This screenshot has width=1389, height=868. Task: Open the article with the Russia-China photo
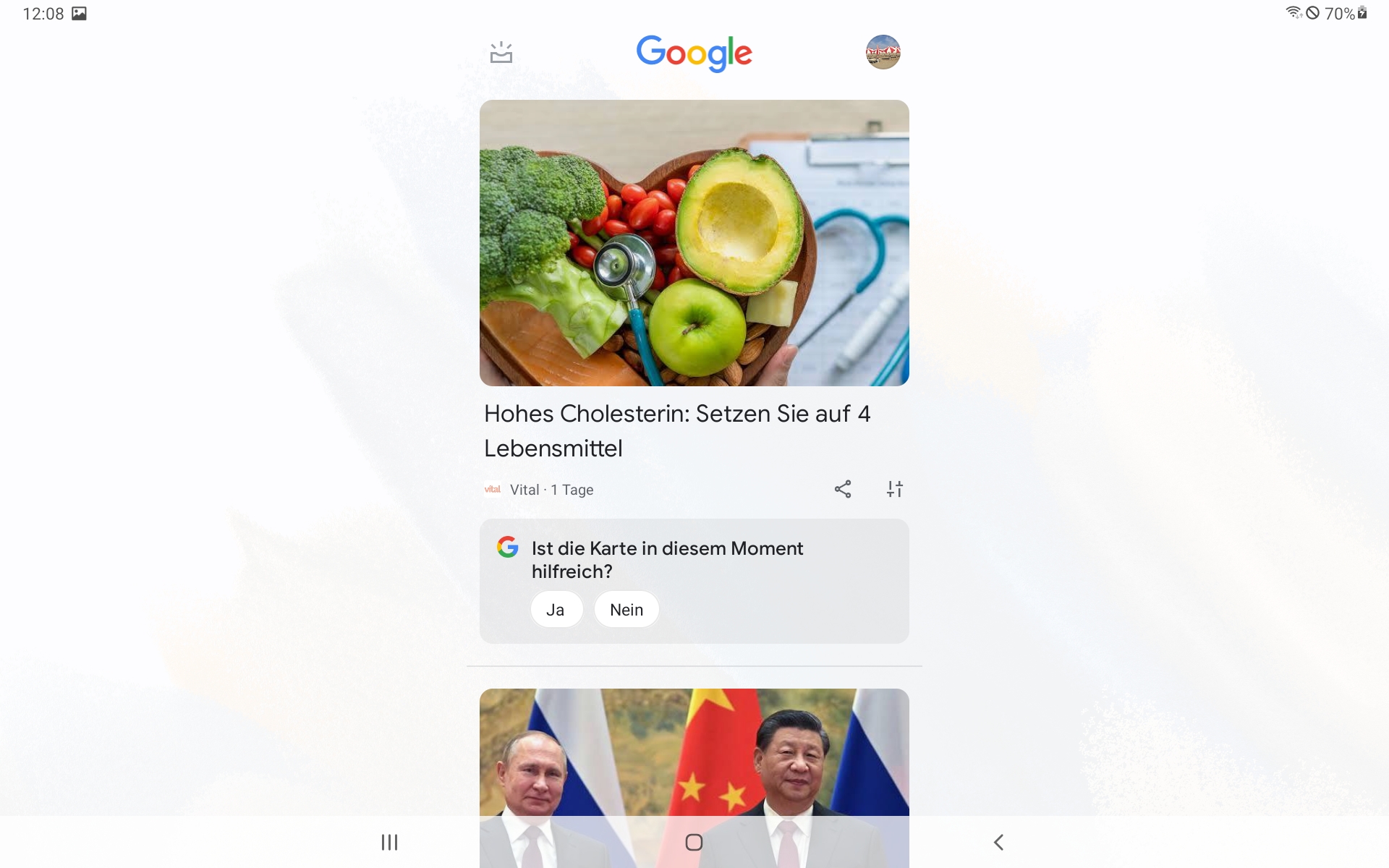[693, 752]
